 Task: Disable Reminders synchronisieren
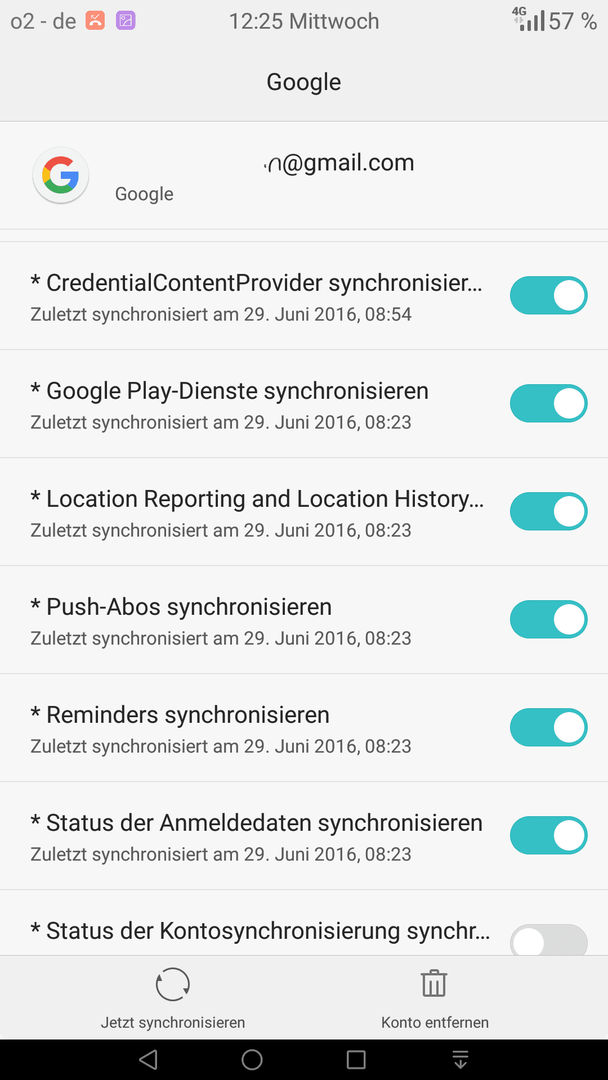click(x=548, y=727)
